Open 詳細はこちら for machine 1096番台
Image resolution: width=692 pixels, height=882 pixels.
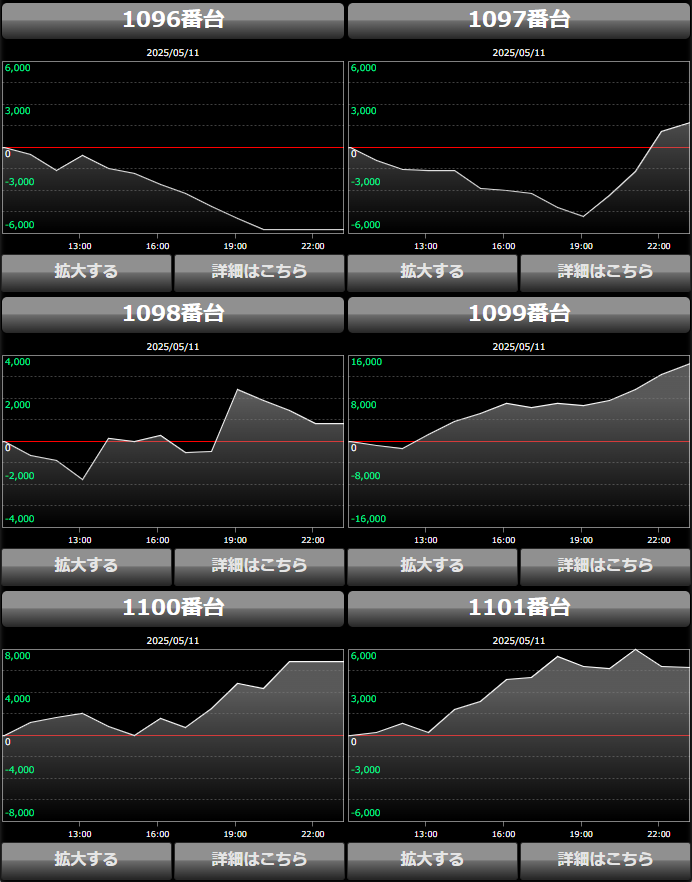coord(259,271)
